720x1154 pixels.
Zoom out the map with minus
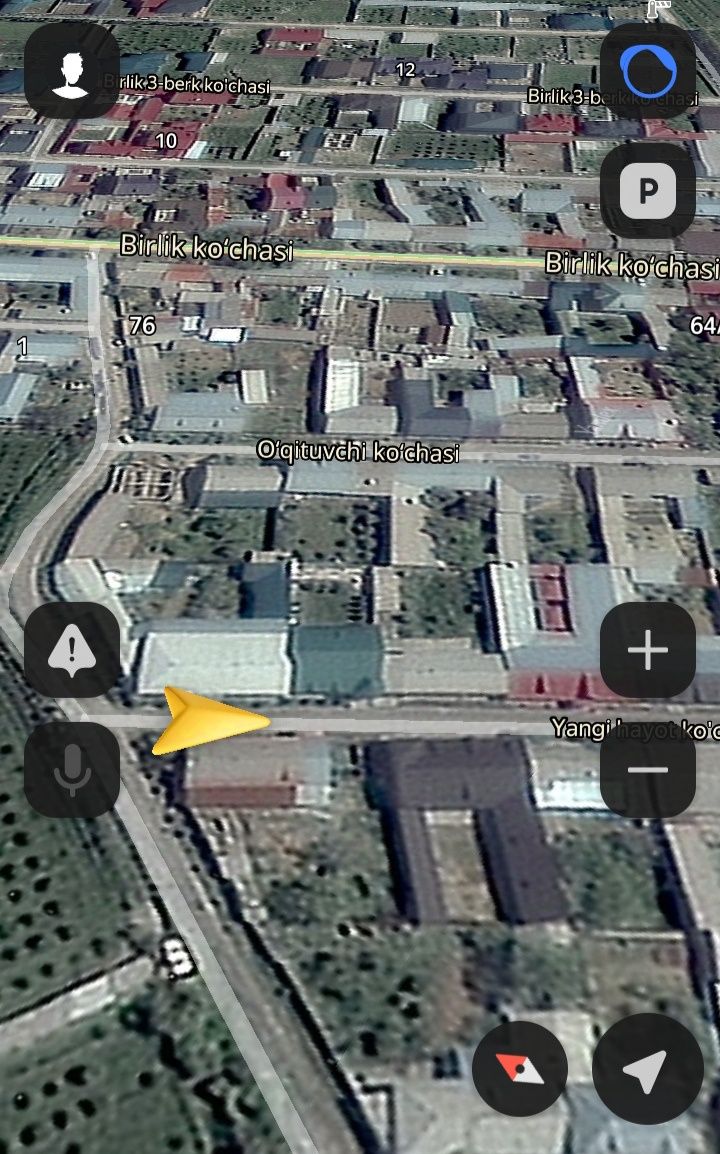[x=647, y=769]
